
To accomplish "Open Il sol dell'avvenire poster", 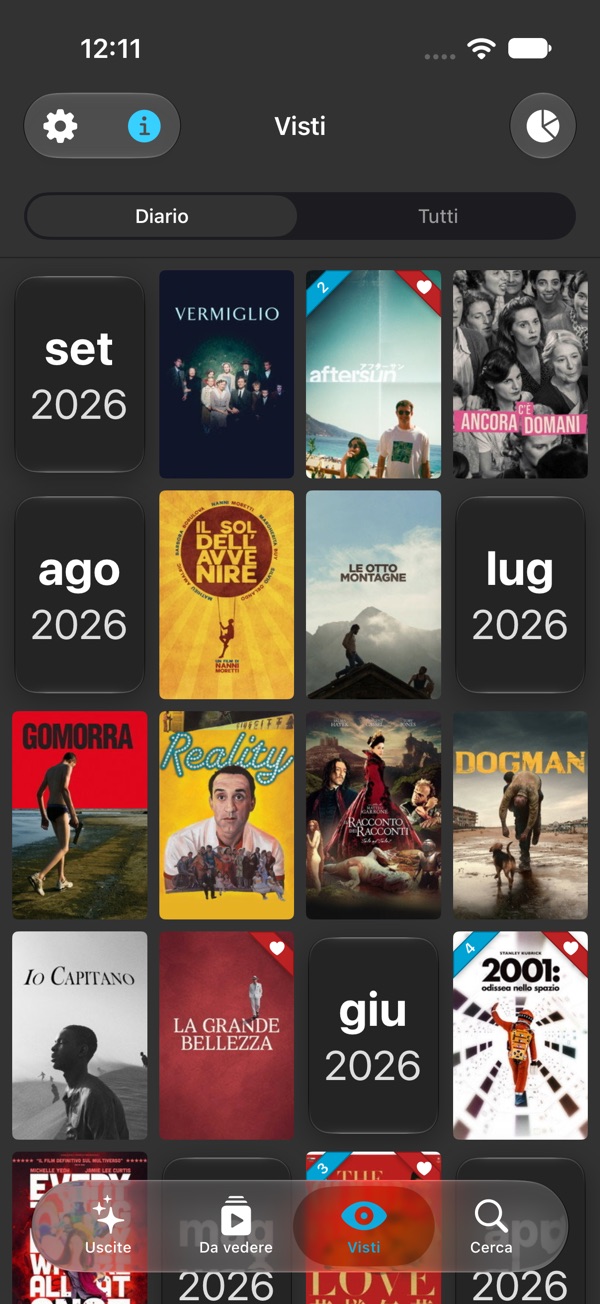I will click(x=227, y=595).
